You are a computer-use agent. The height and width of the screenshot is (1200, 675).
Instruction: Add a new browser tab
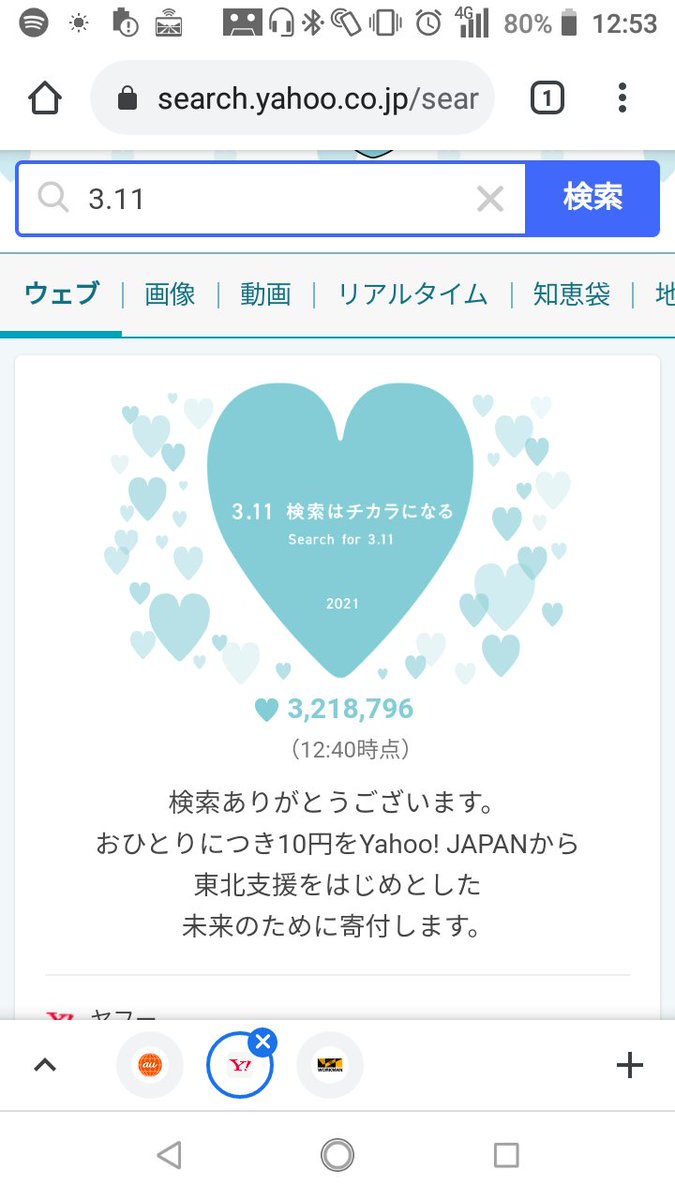click(629, 1065)
